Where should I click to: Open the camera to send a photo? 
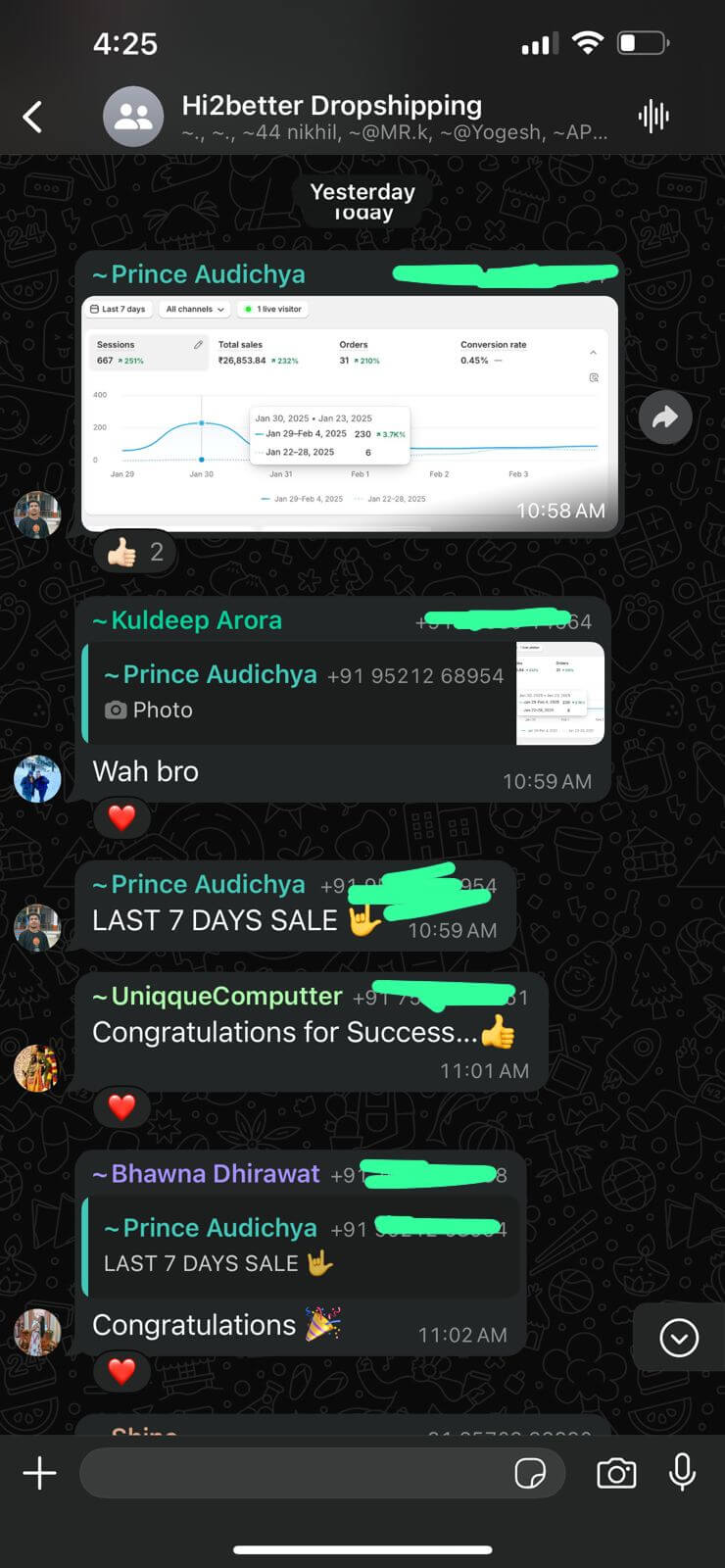[x=615, y=1473]
